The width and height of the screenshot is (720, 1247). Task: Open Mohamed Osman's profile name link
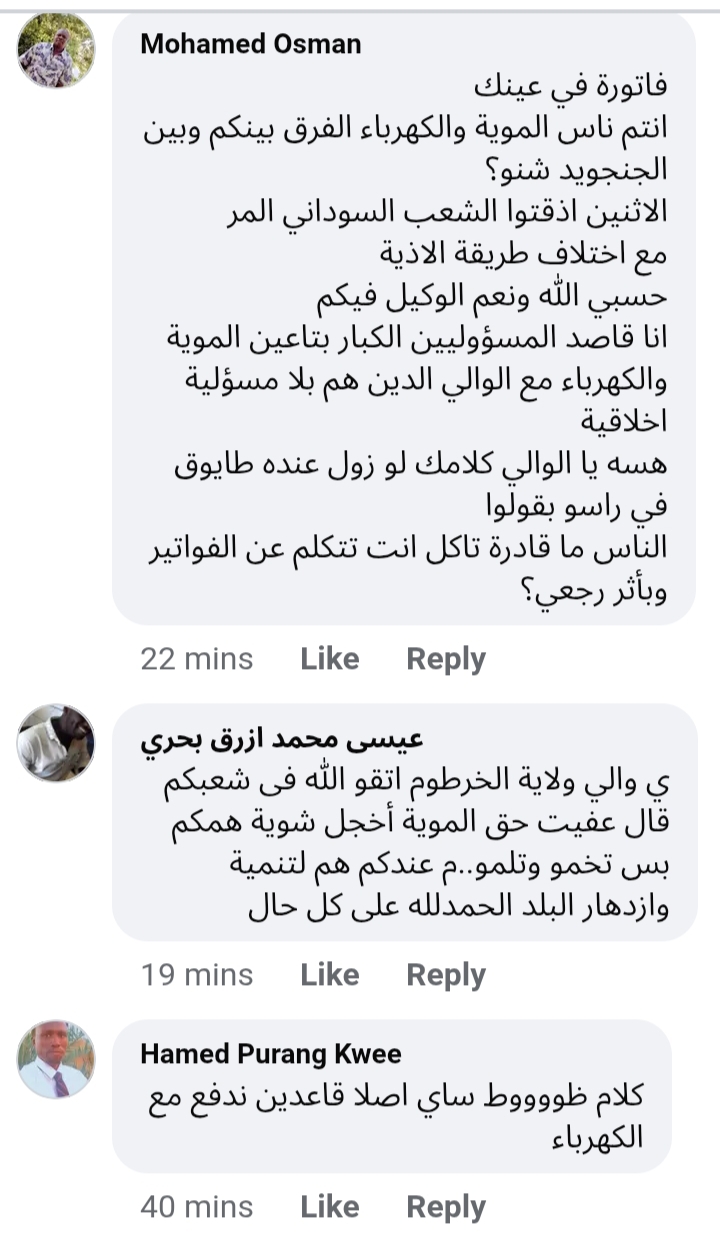click(x=250, y=44)
